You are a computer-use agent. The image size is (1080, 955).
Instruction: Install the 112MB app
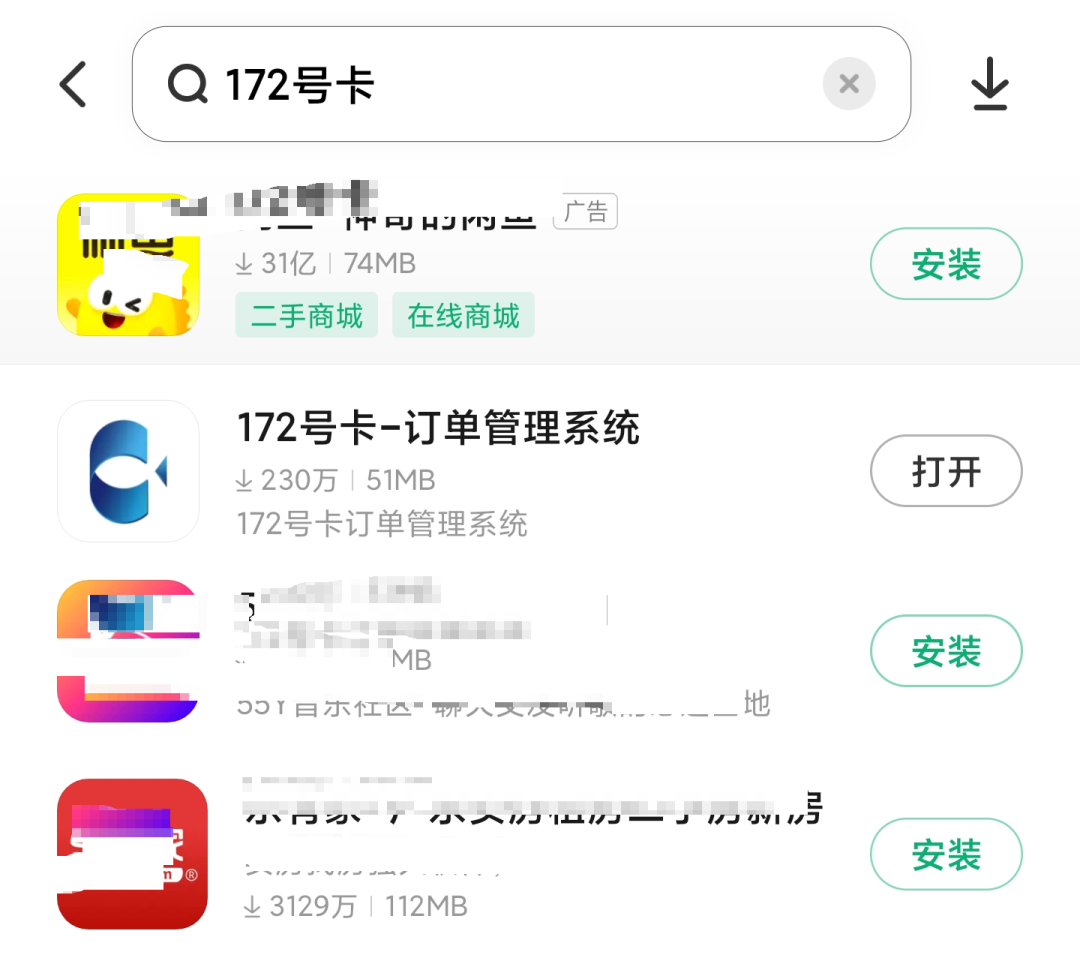[945, 855]
